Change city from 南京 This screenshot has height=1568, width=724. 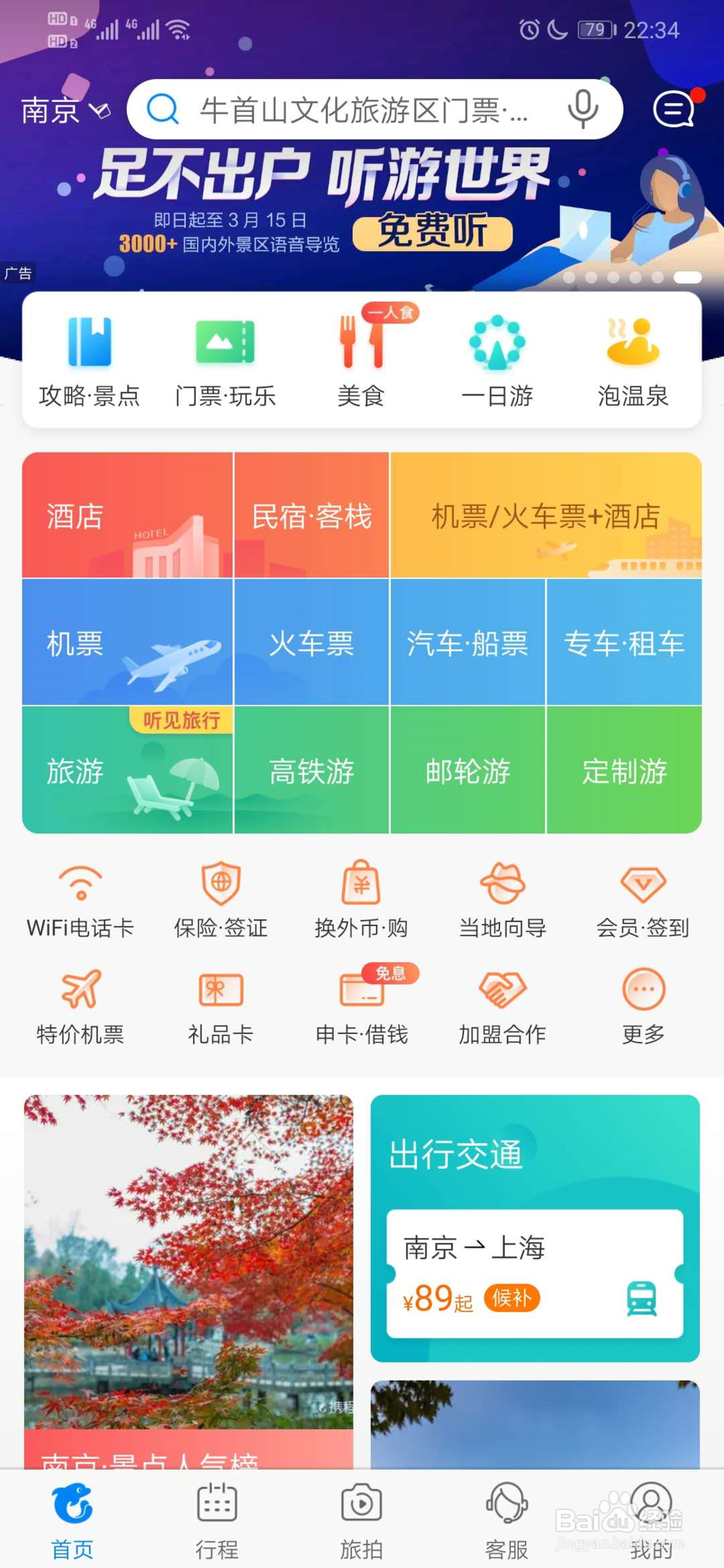[x=65, y=111]
